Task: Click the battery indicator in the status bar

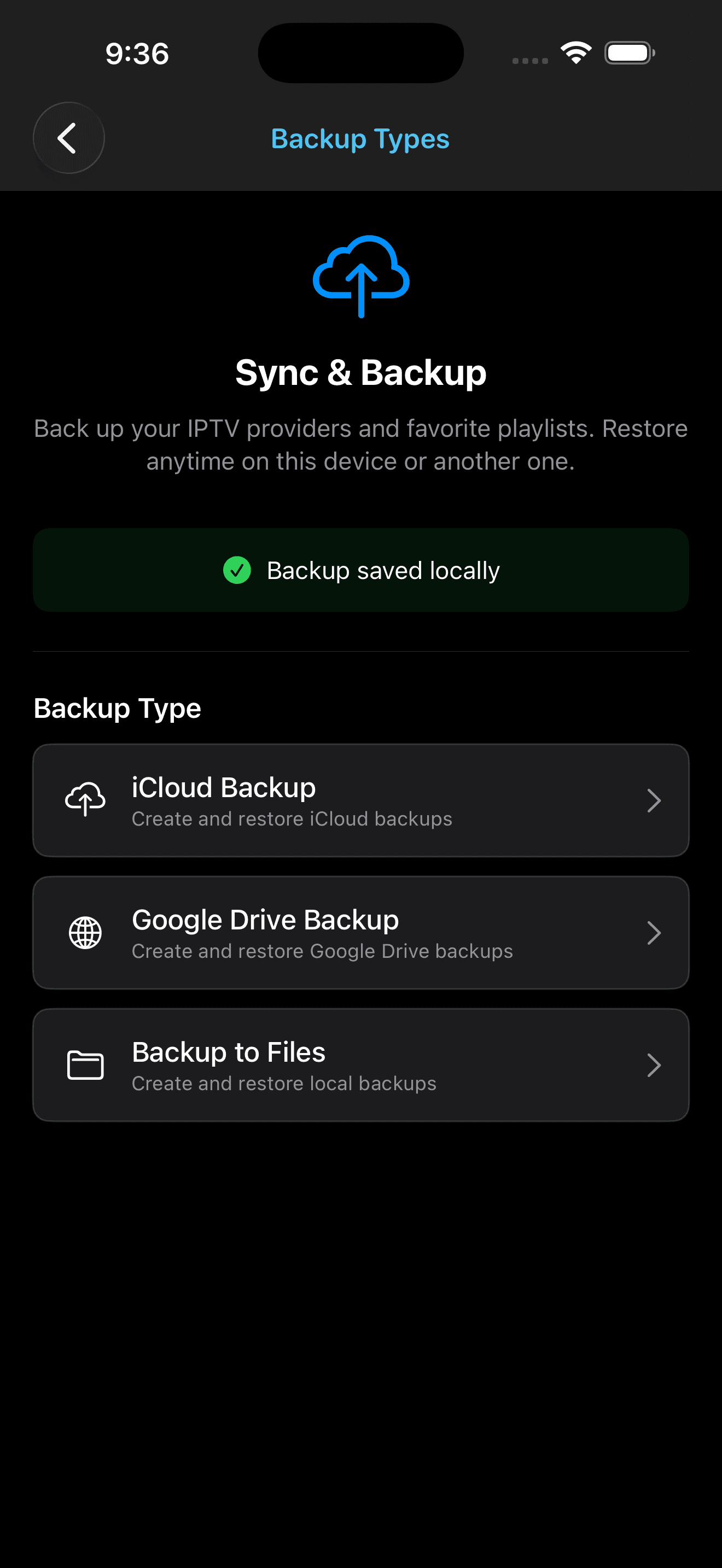Action: tap(629, 52)
